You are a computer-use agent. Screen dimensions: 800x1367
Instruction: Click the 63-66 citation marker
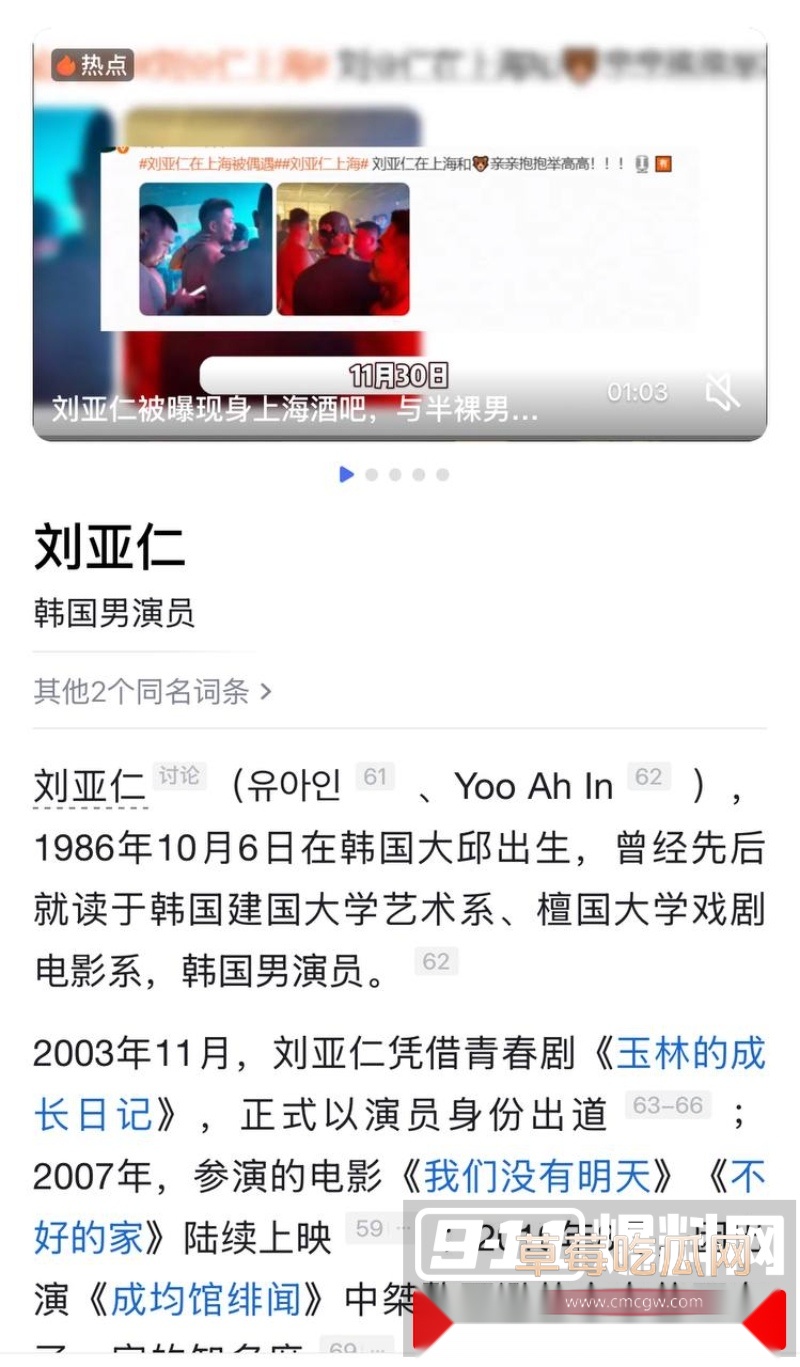point(667,1107)
